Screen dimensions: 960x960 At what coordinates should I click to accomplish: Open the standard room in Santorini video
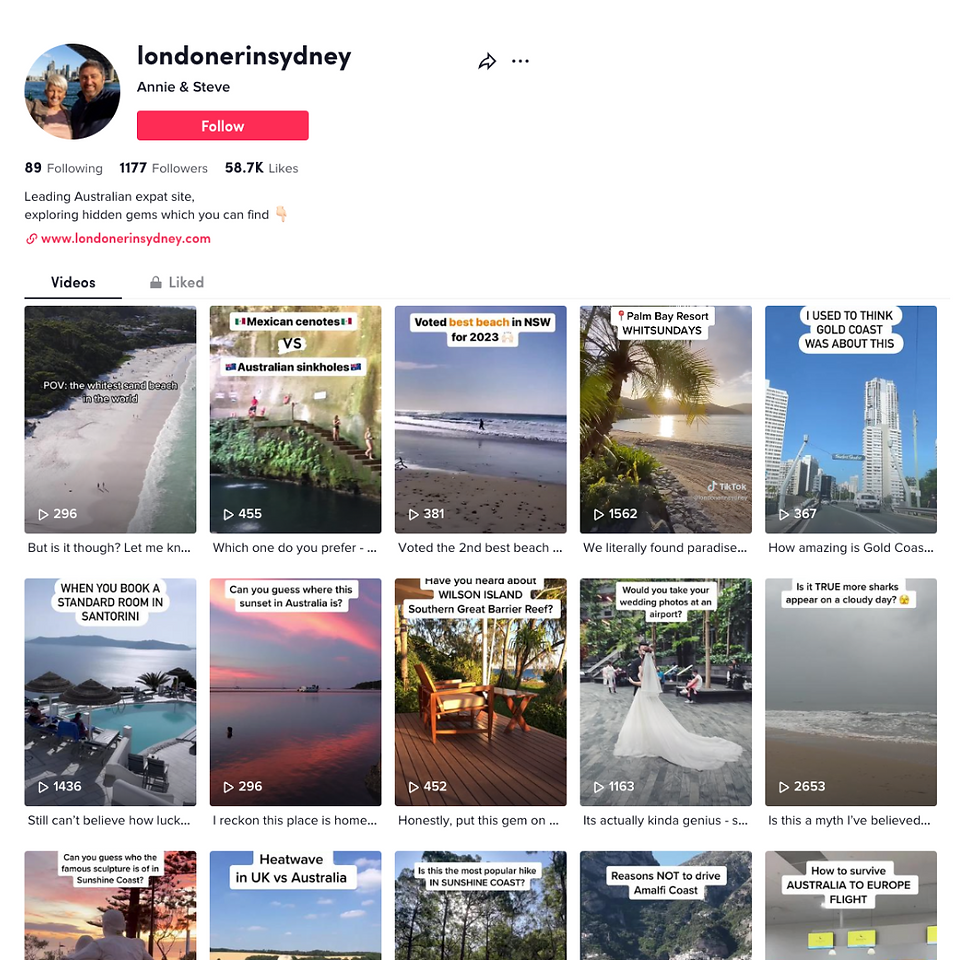110,692
